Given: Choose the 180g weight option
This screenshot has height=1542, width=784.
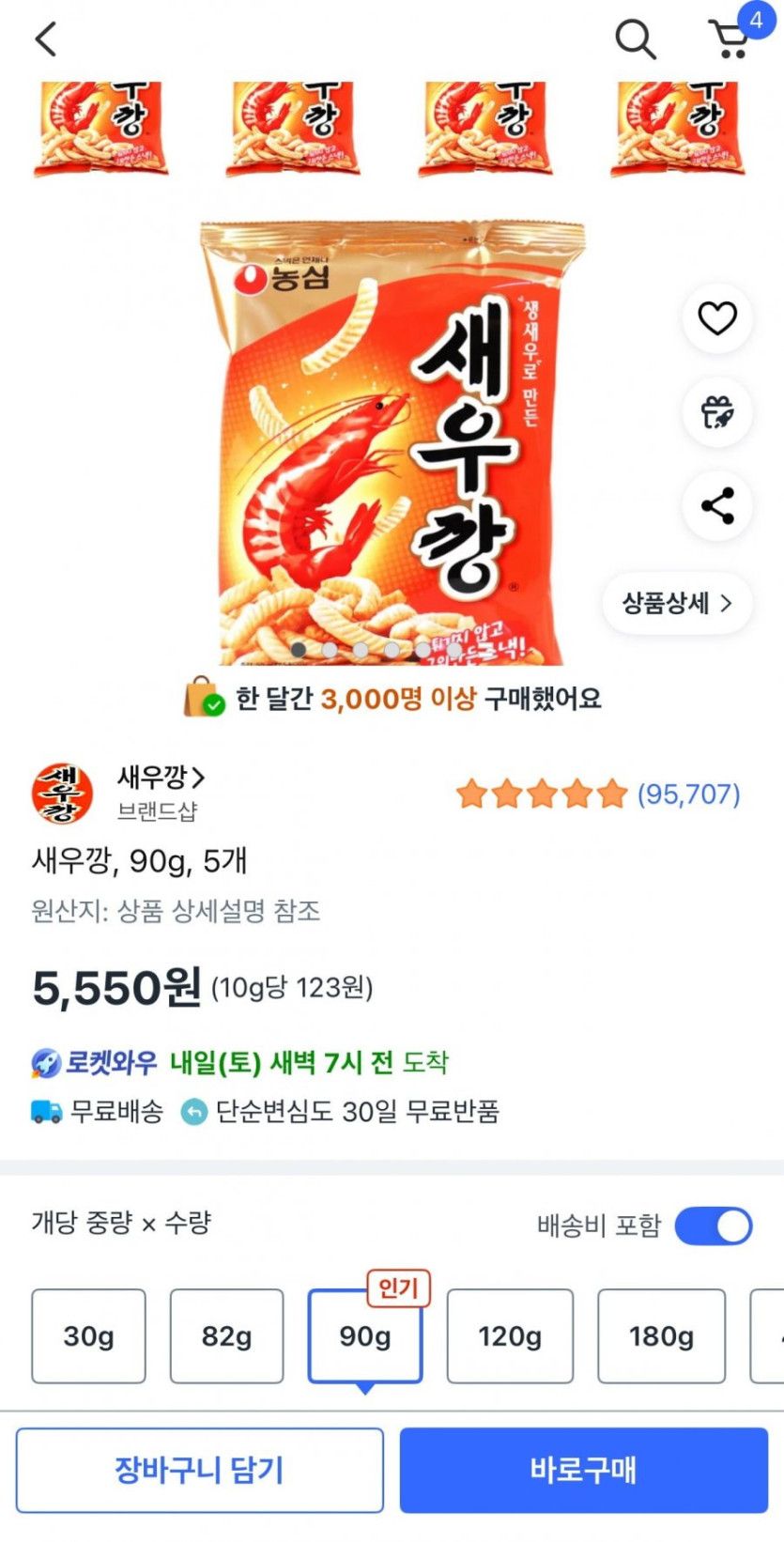Looking at the screenshot, I should point(661,1335).
